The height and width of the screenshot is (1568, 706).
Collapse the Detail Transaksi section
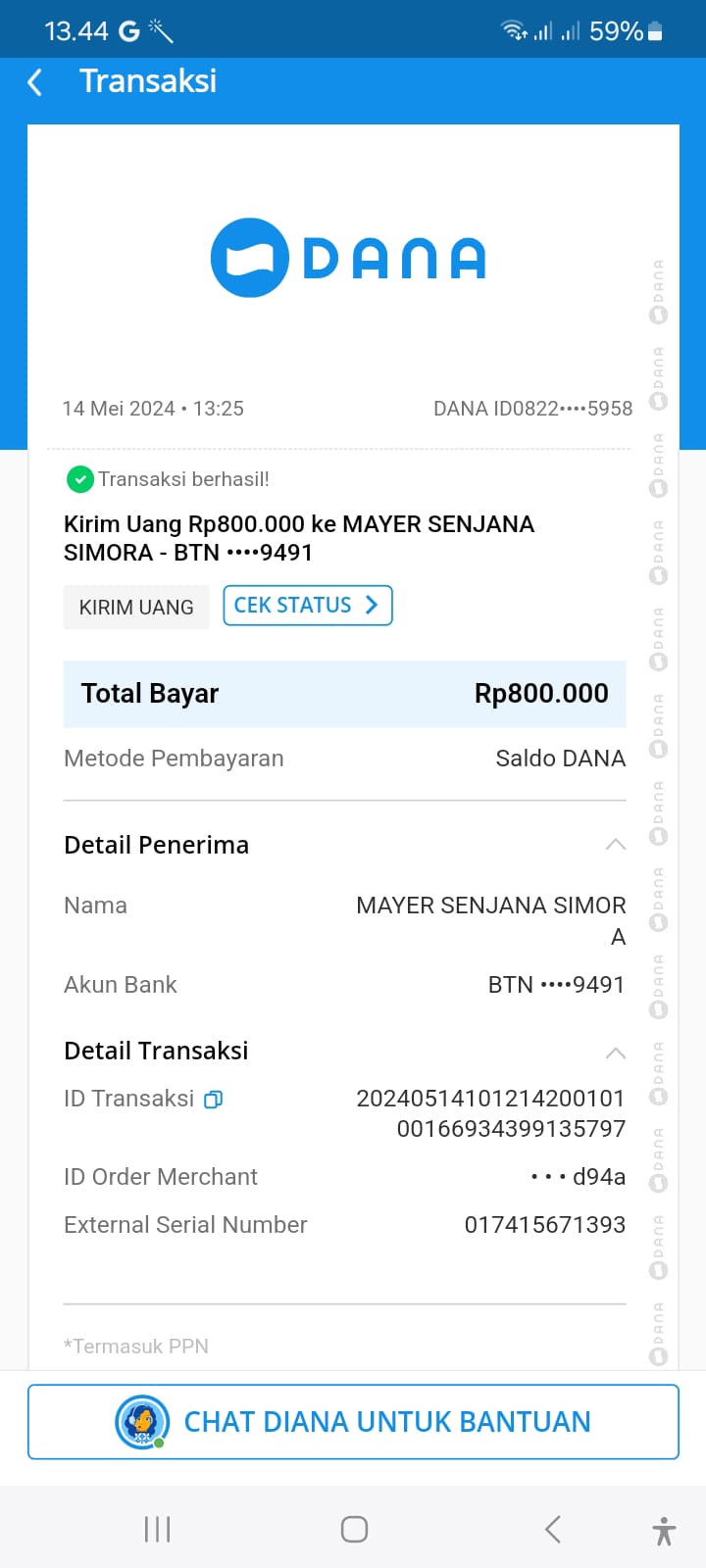(x=614, y=1053)
